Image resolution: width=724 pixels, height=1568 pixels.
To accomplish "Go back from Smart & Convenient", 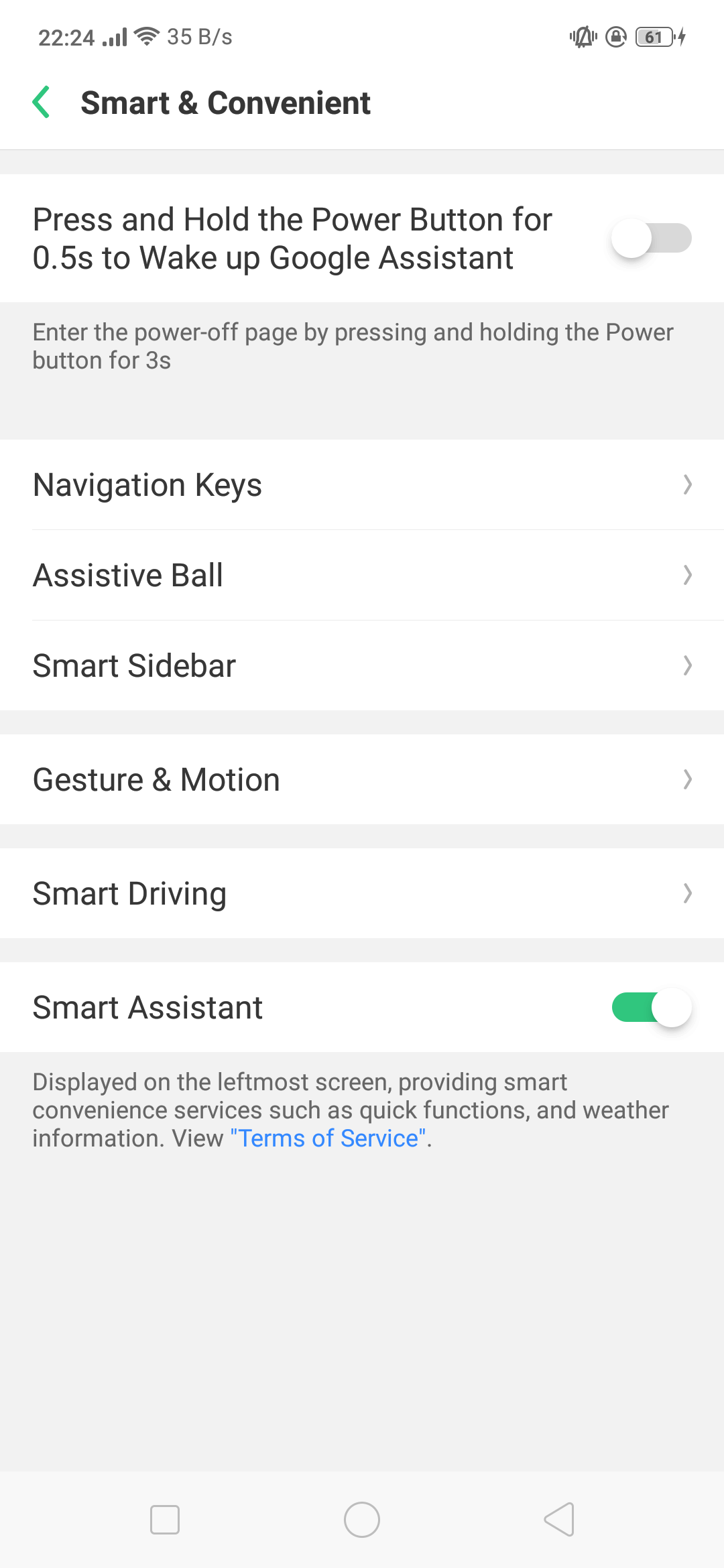I will coord(42,103).
